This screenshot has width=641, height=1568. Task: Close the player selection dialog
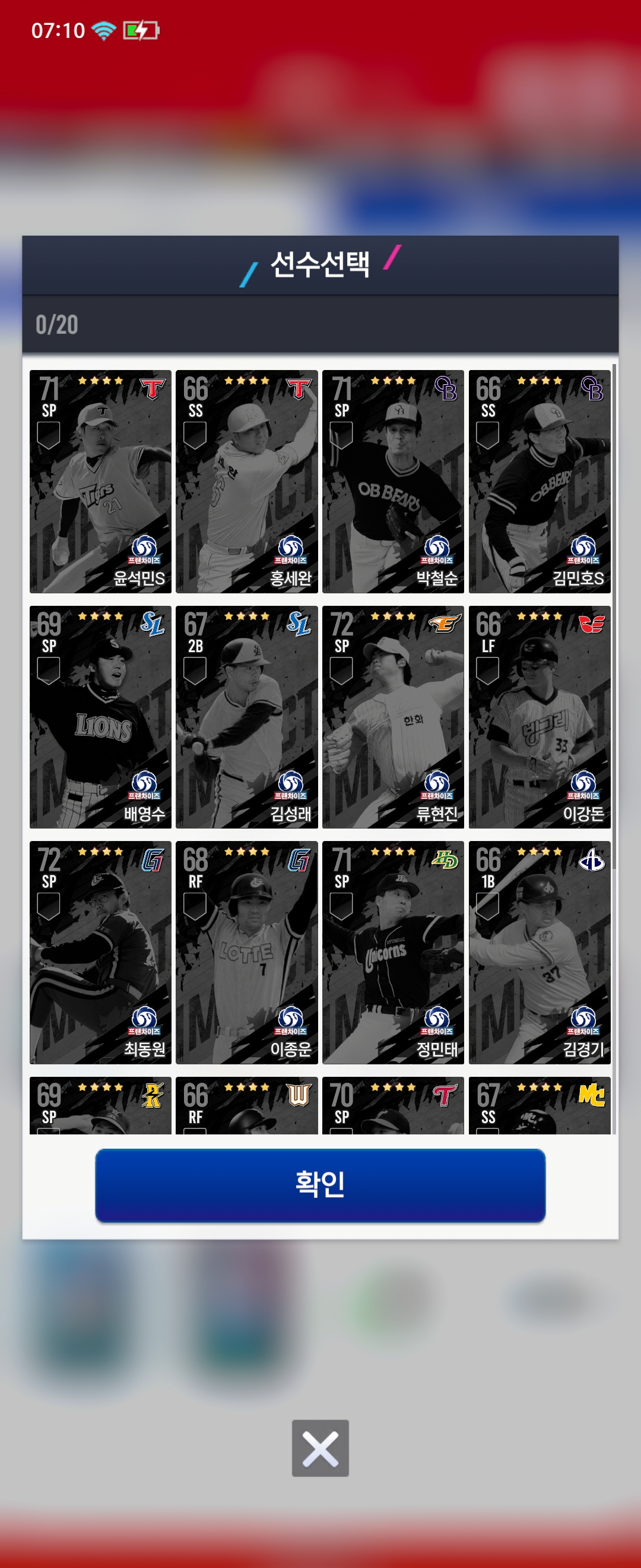tap(320, 1448)
